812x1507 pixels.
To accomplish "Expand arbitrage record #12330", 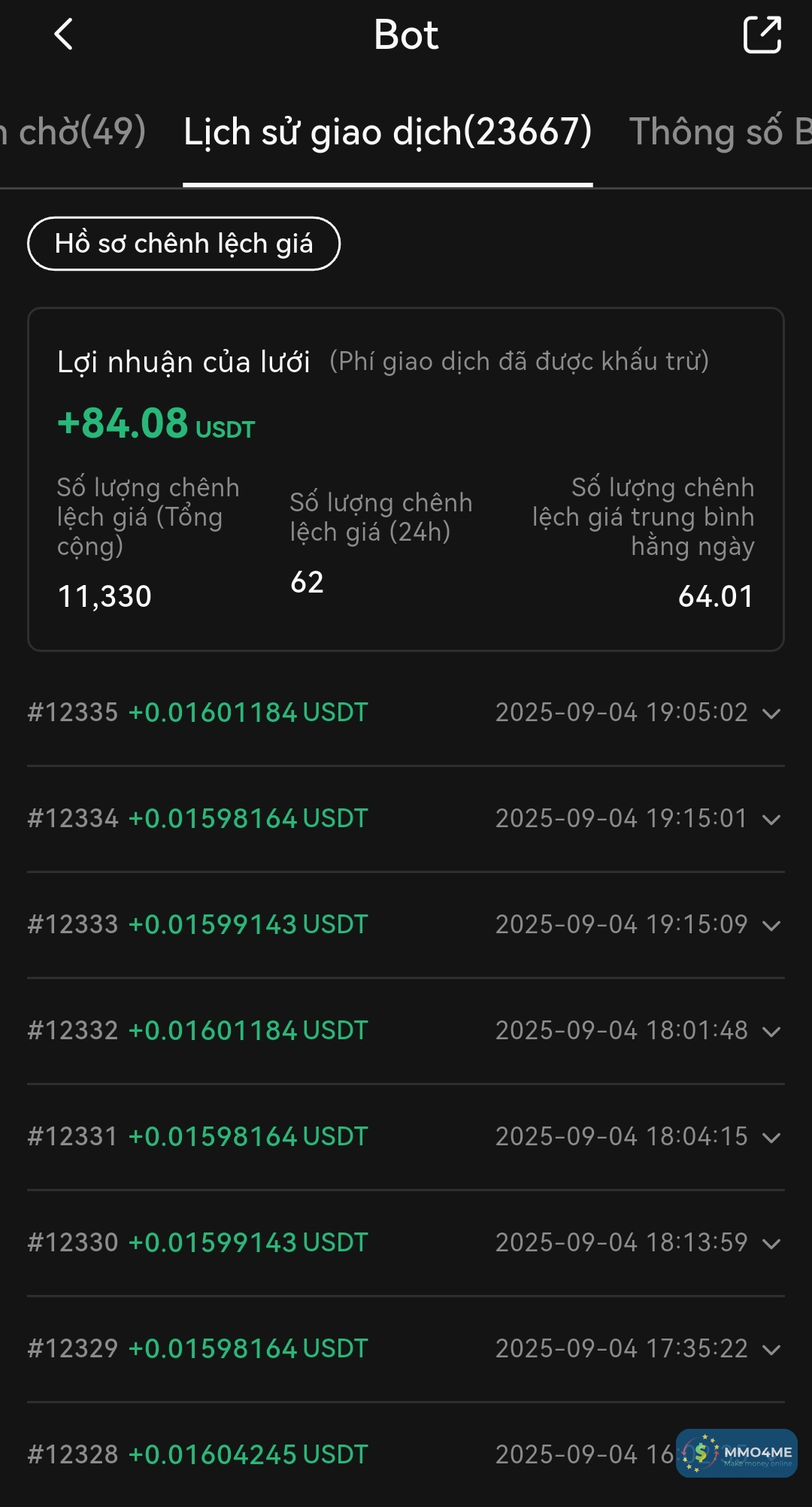I will (771, 1243).
